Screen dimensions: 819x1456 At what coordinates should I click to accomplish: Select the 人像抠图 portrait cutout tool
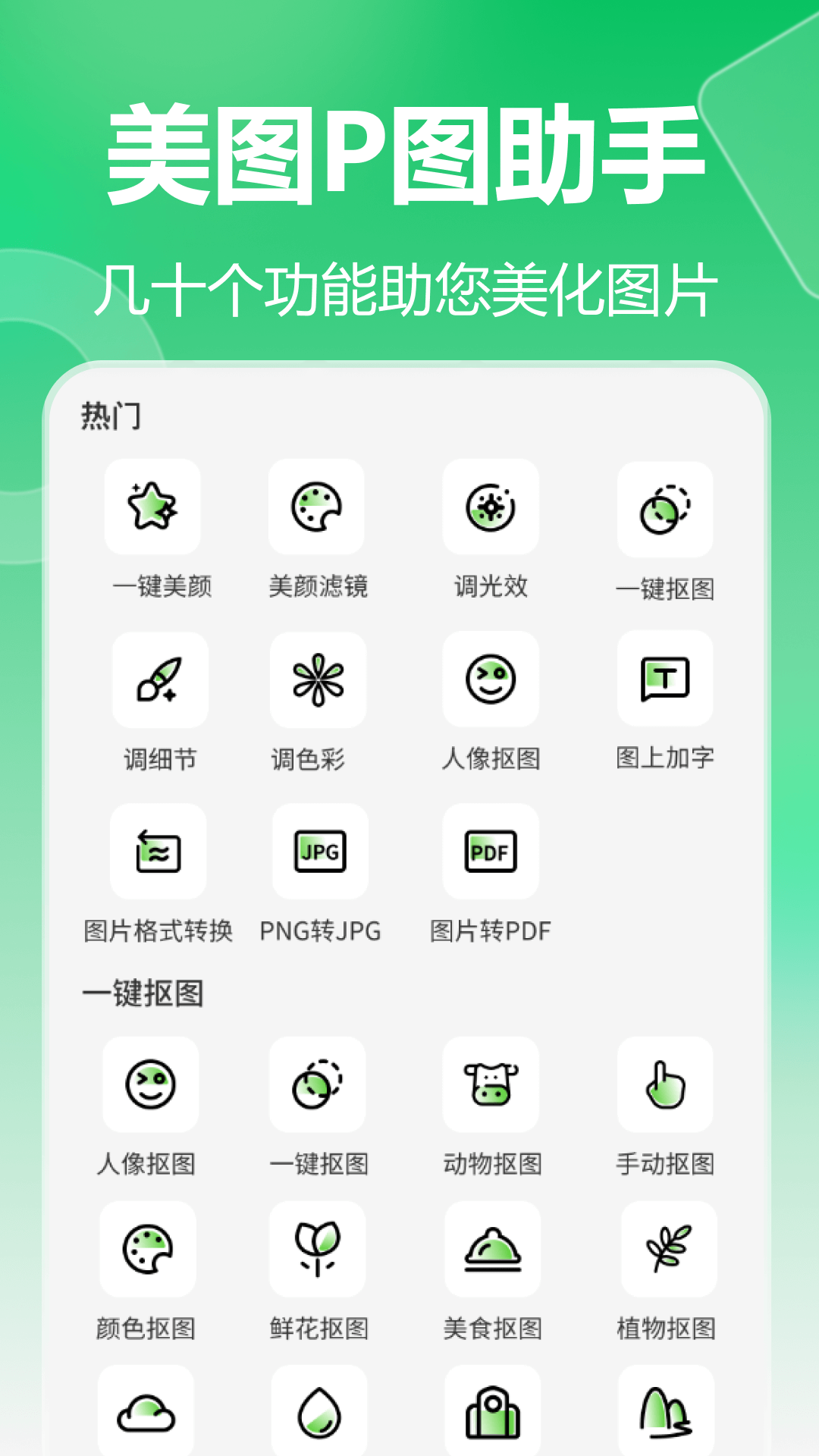click(x=491, y=680)
